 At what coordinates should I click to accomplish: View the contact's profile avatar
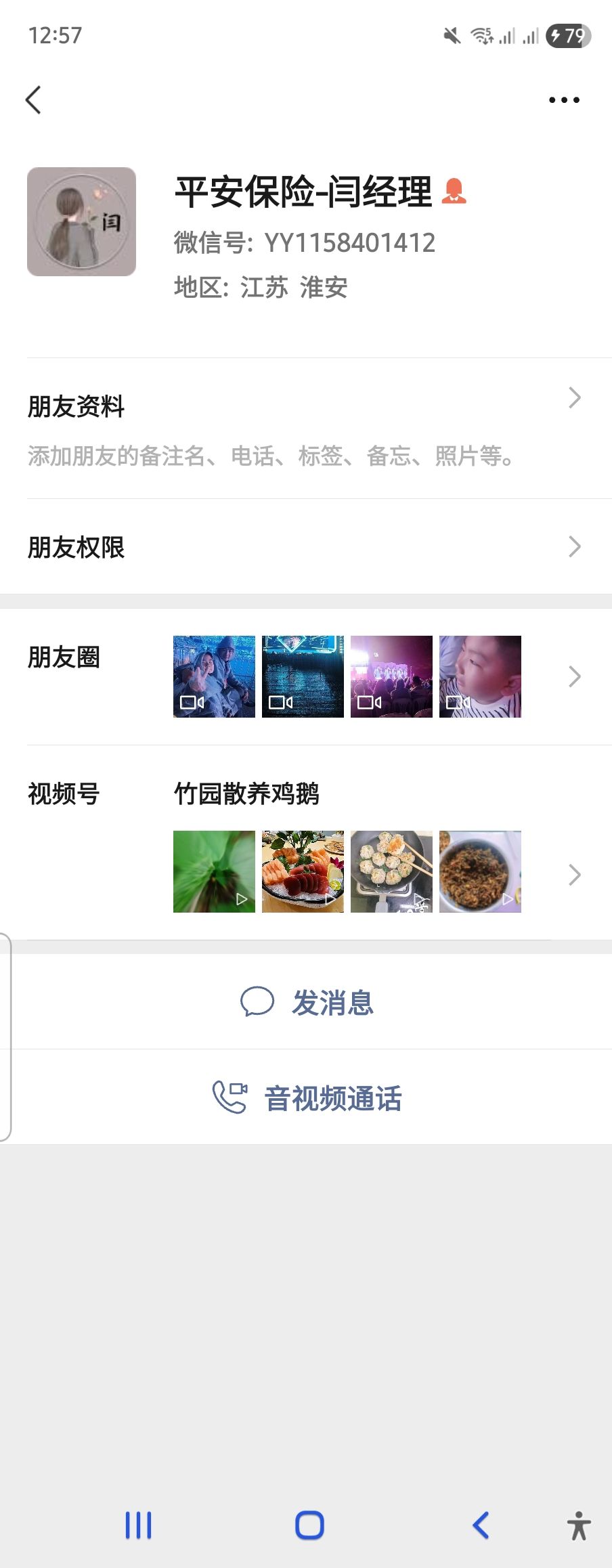[x=81, y=221]
